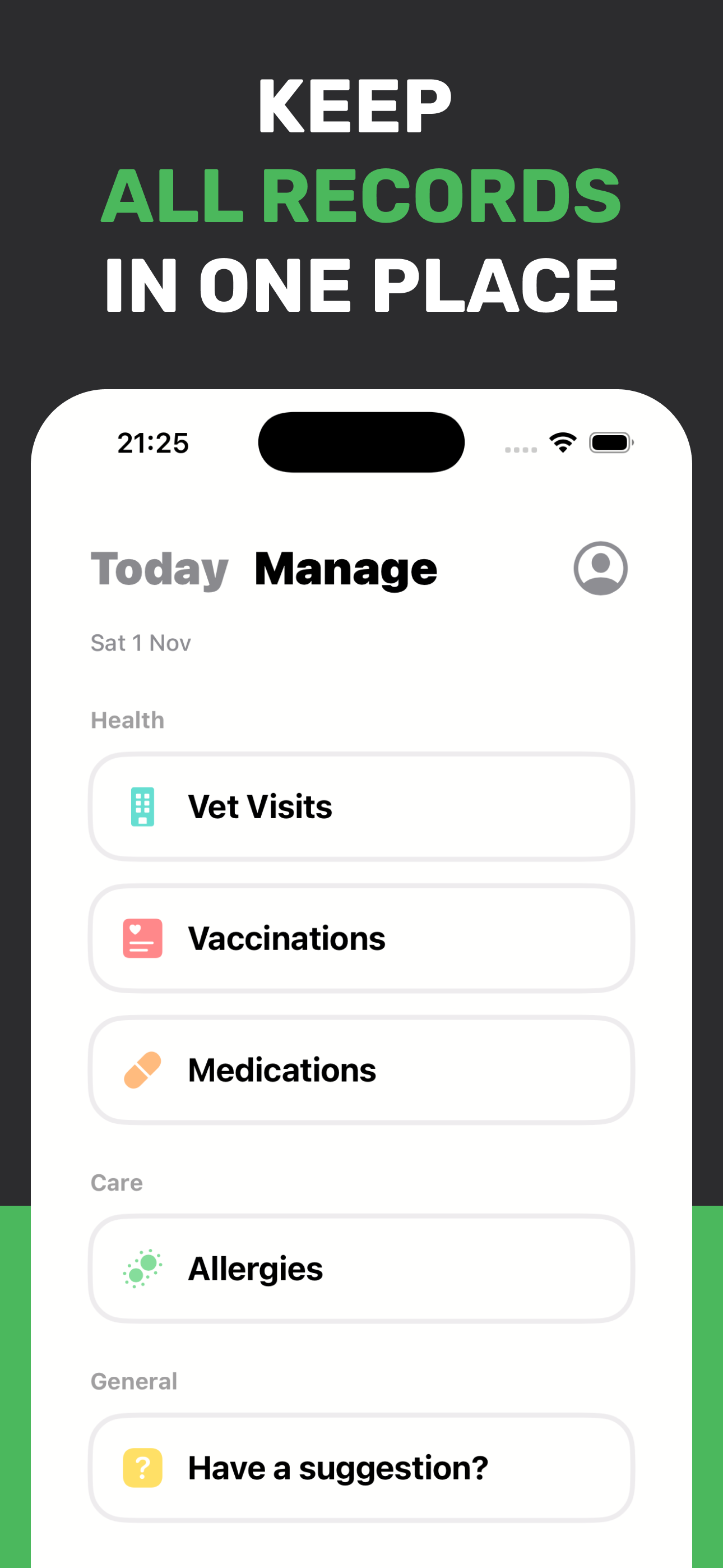
Task: Click the Vet Visits building icon
Action: click(x=141, y=806)
